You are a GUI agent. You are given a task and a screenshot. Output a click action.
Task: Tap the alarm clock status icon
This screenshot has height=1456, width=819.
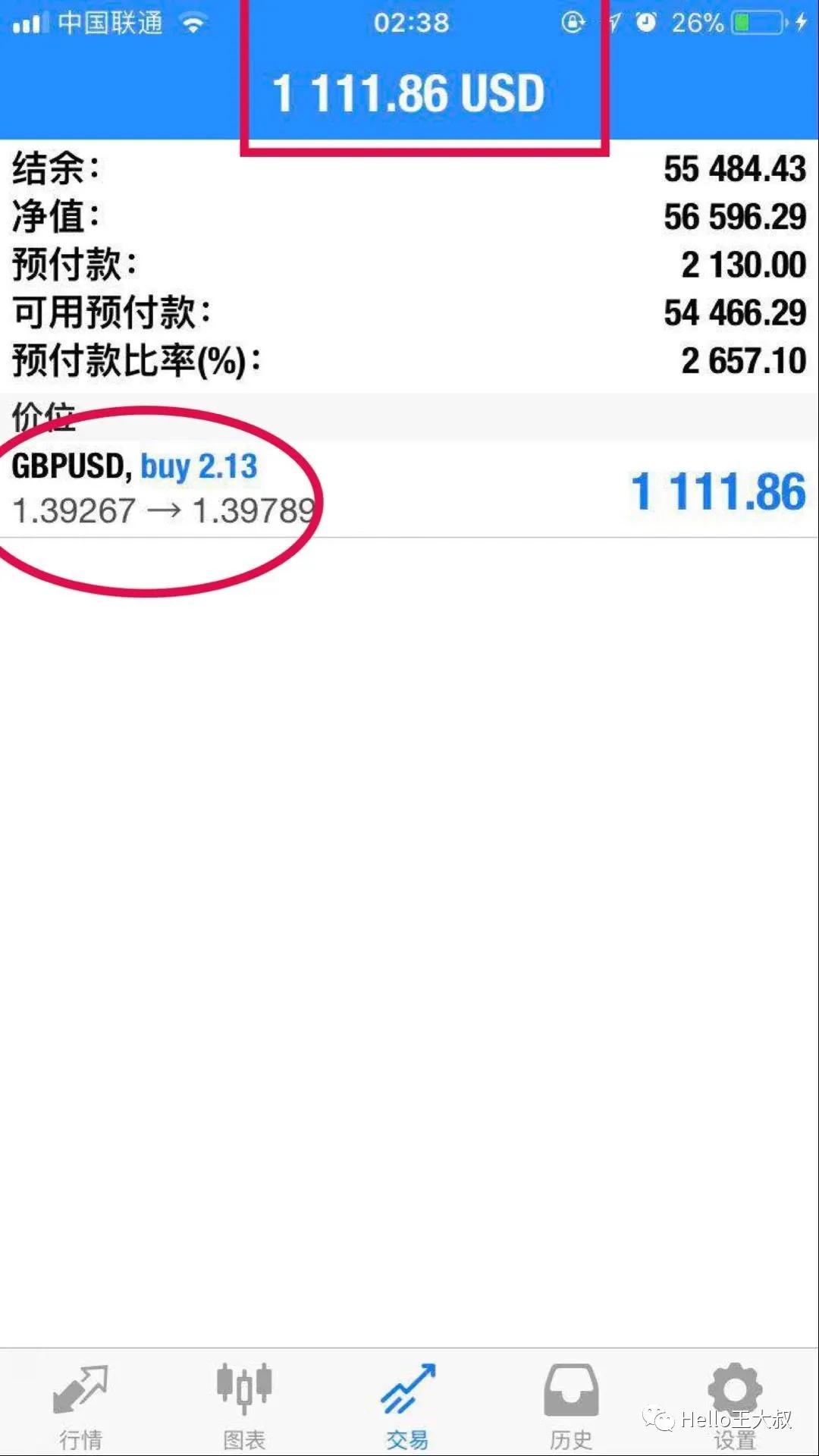[648, 23]
